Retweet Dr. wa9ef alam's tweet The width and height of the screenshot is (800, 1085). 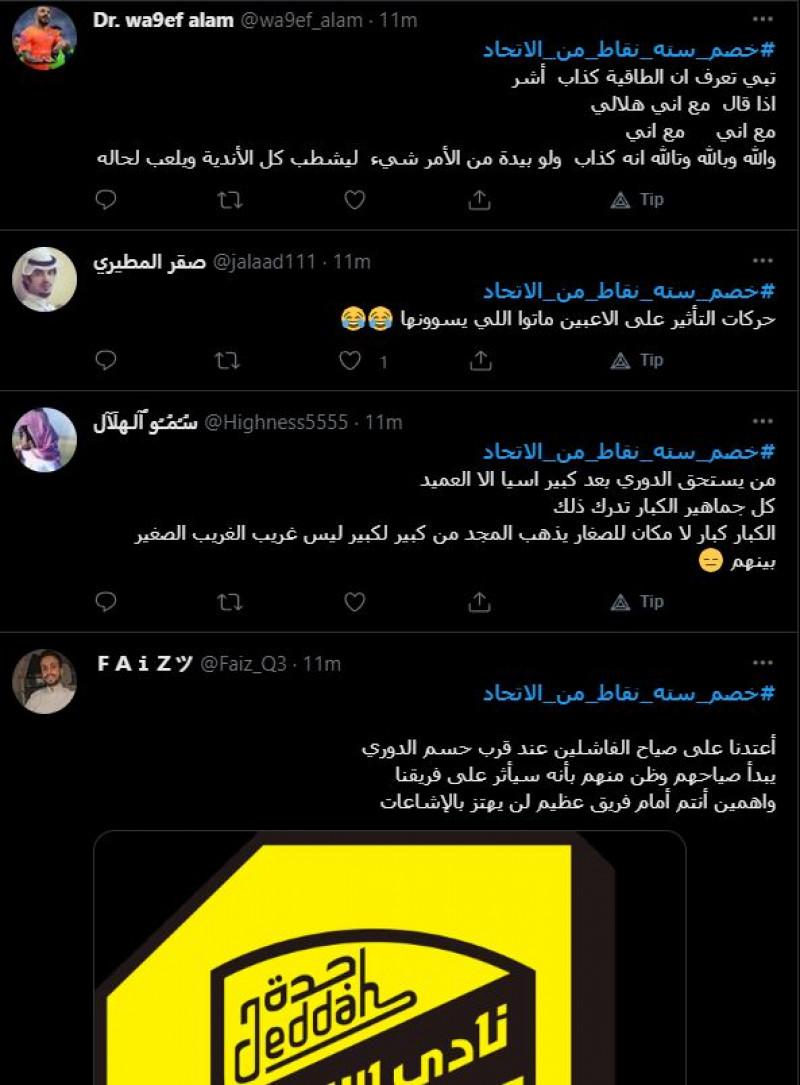pyautogui.click(x=227, y=199)
